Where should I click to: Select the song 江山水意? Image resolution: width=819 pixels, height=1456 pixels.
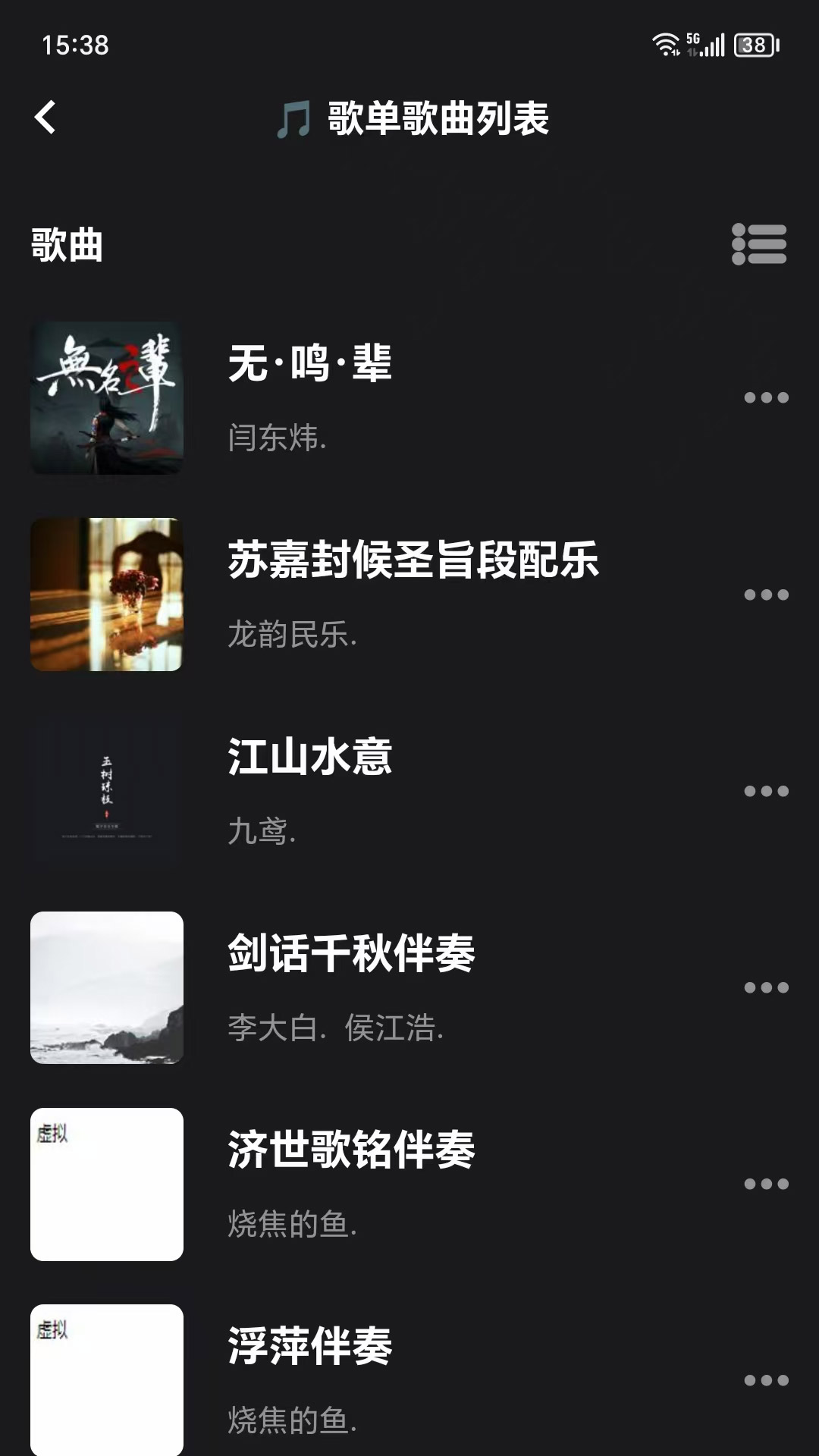[x=309, y=757]
